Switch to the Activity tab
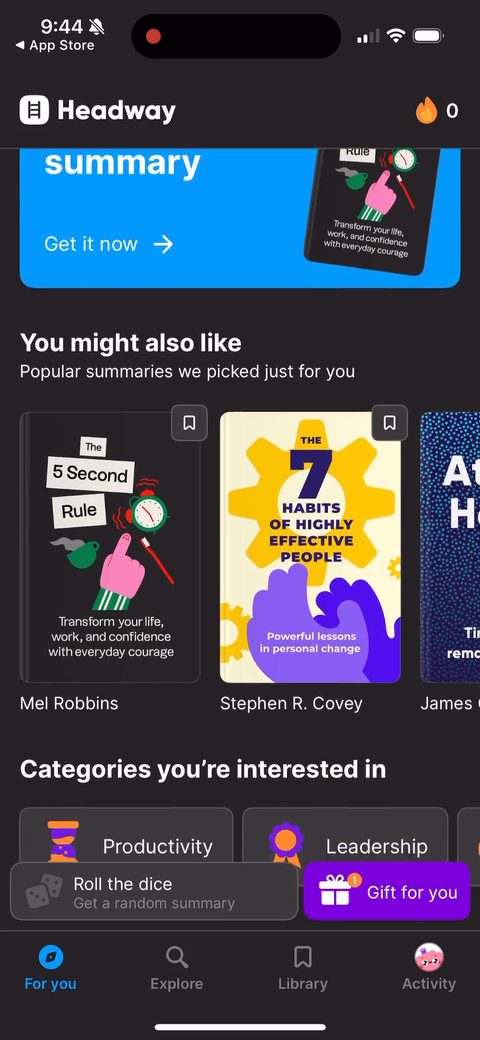This screenshot has width=480, height=1040. 429,969
